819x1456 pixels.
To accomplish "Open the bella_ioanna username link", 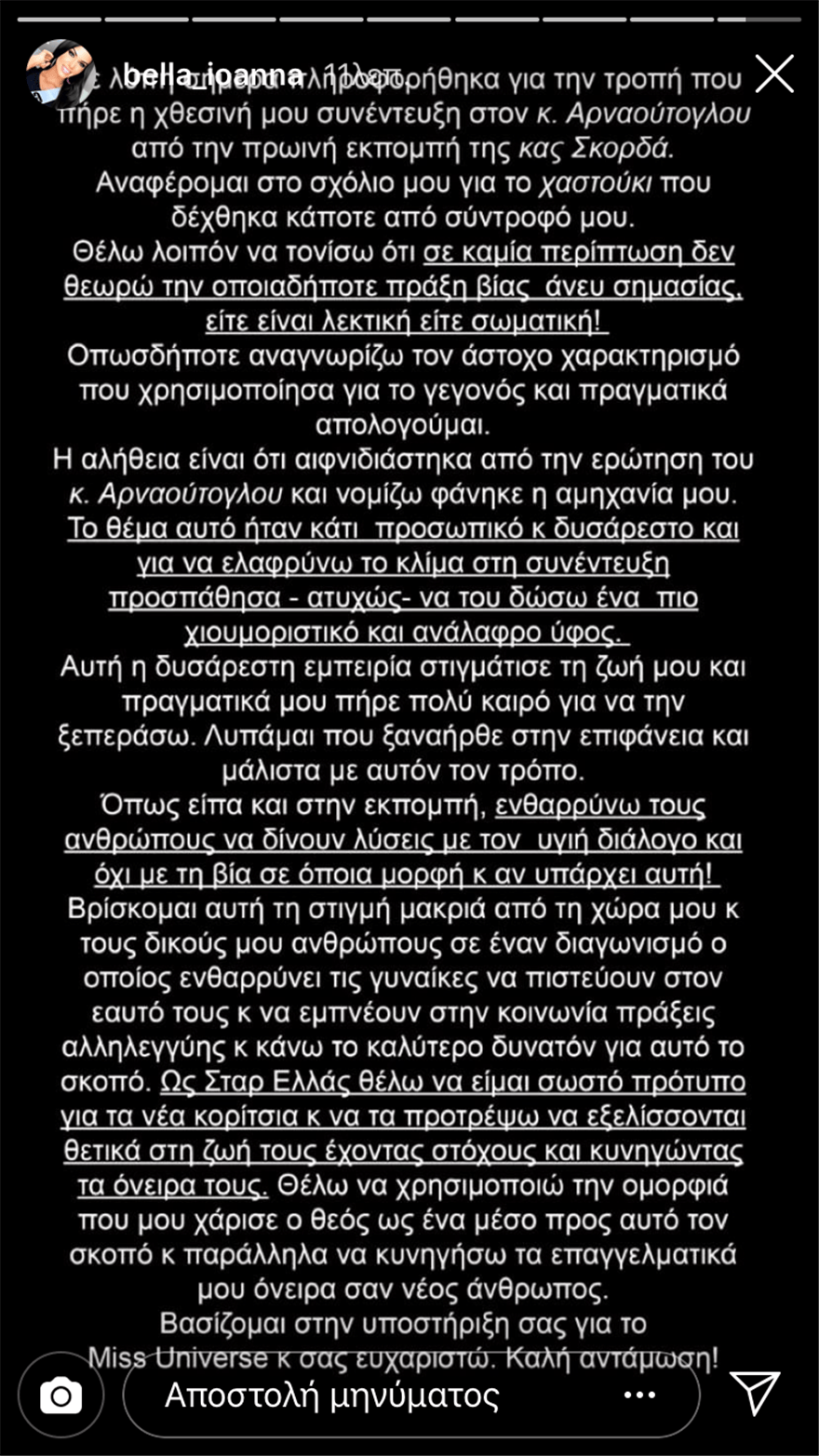I will click(212, 74).
